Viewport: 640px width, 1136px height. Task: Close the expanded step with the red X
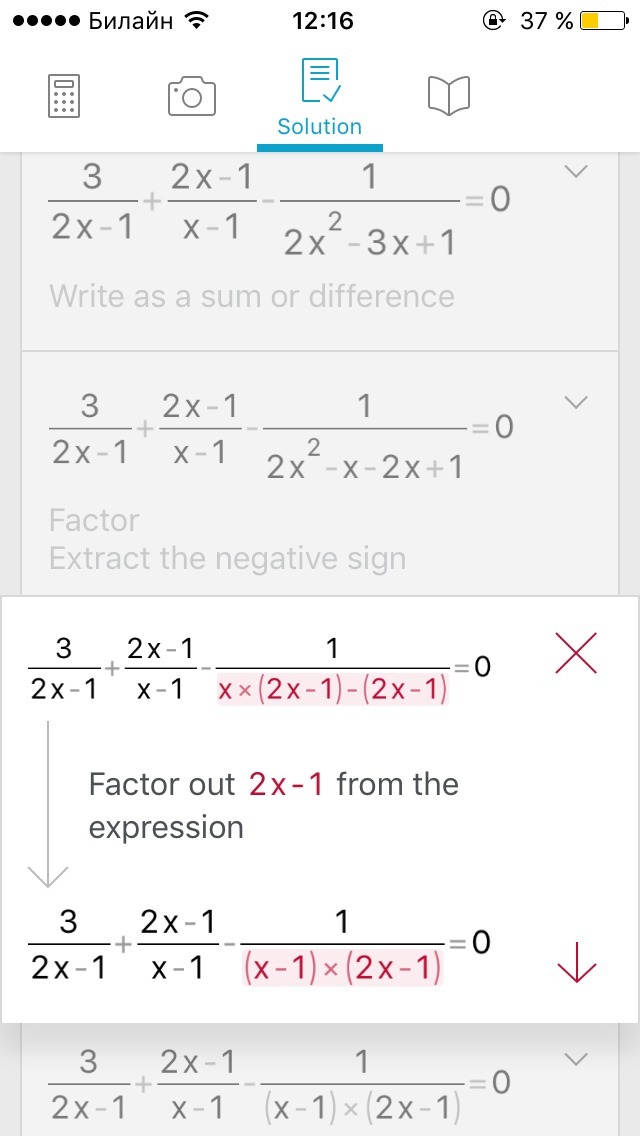click(576, 653)
